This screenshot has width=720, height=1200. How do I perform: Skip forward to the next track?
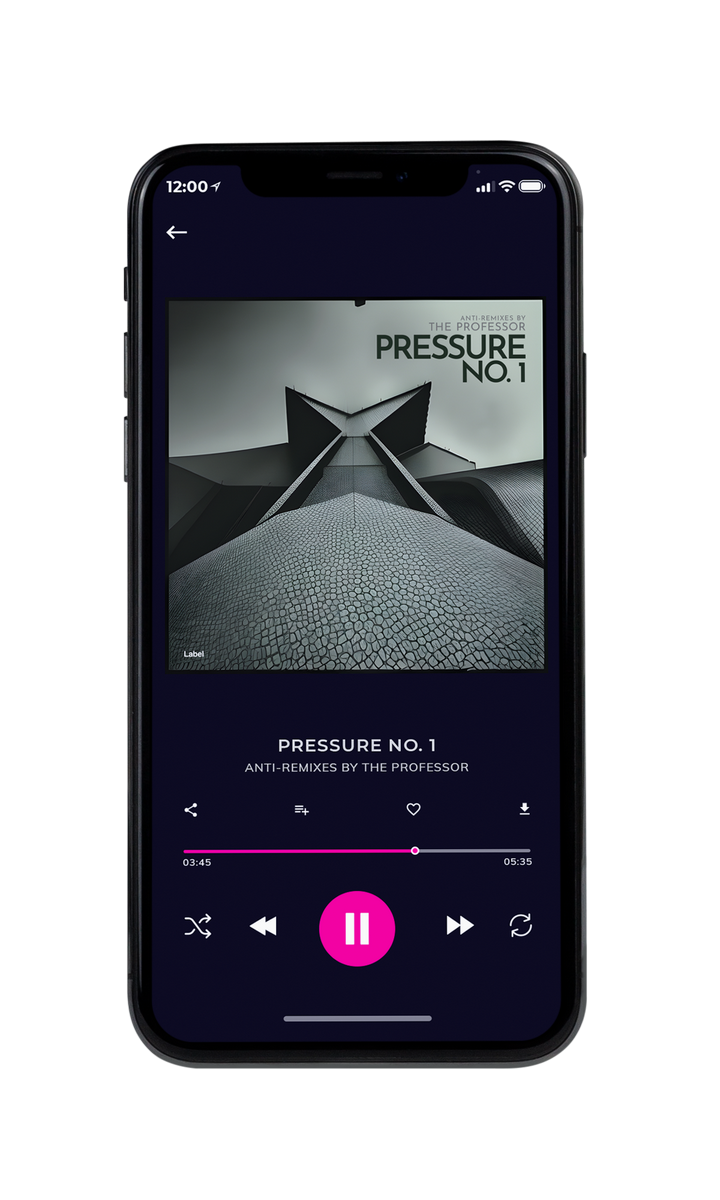tap(460, 926)
